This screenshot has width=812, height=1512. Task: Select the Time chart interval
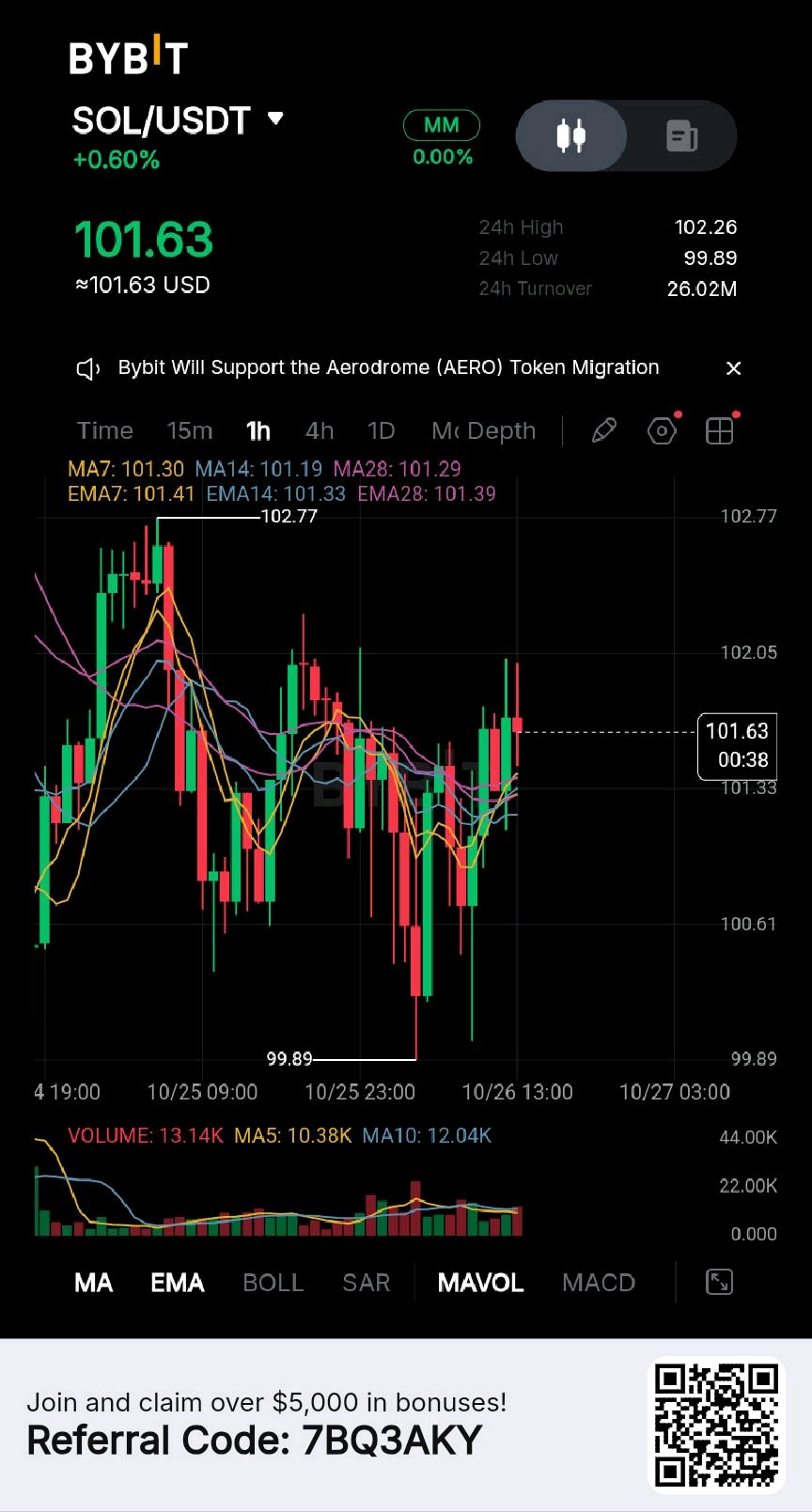(x=105, y=430)
